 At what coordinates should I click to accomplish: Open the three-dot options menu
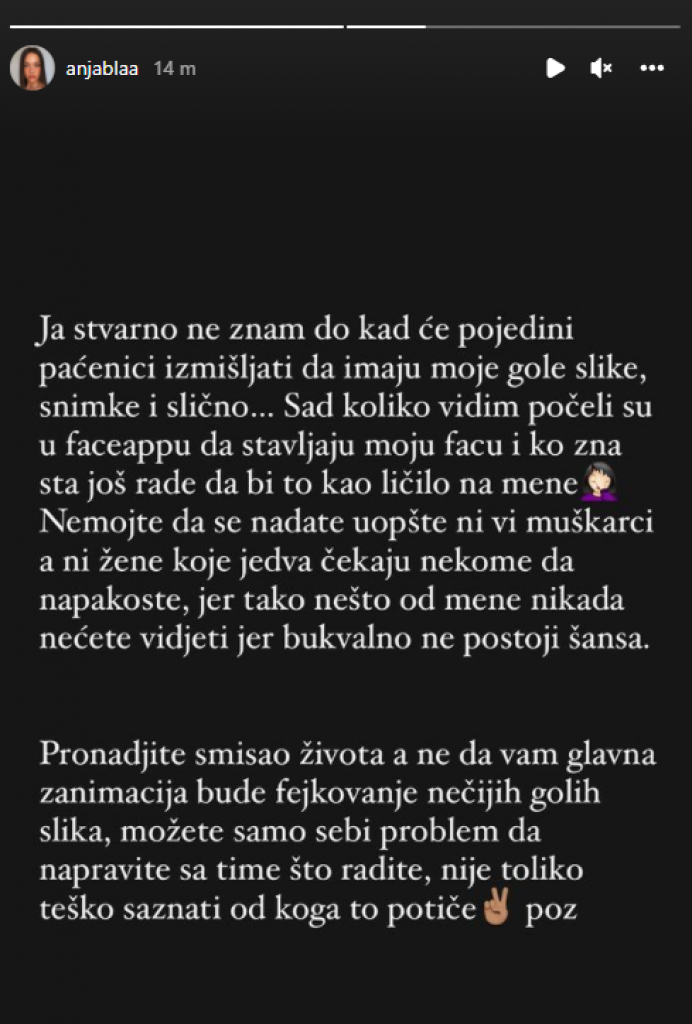pyautogui.click(x=651, y=68)
